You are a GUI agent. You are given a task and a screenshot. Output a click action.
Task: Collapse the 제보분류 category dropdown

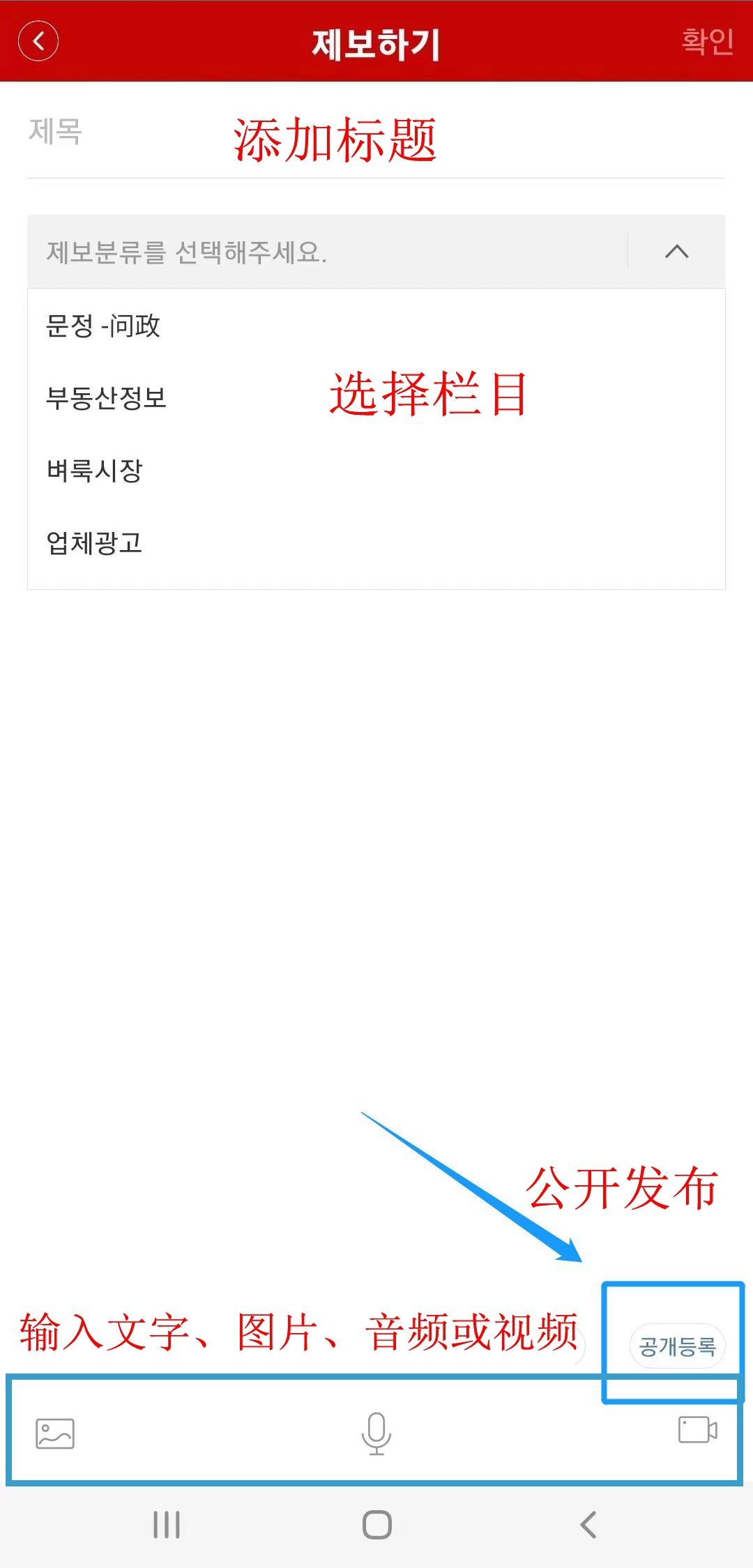[676, 252]
